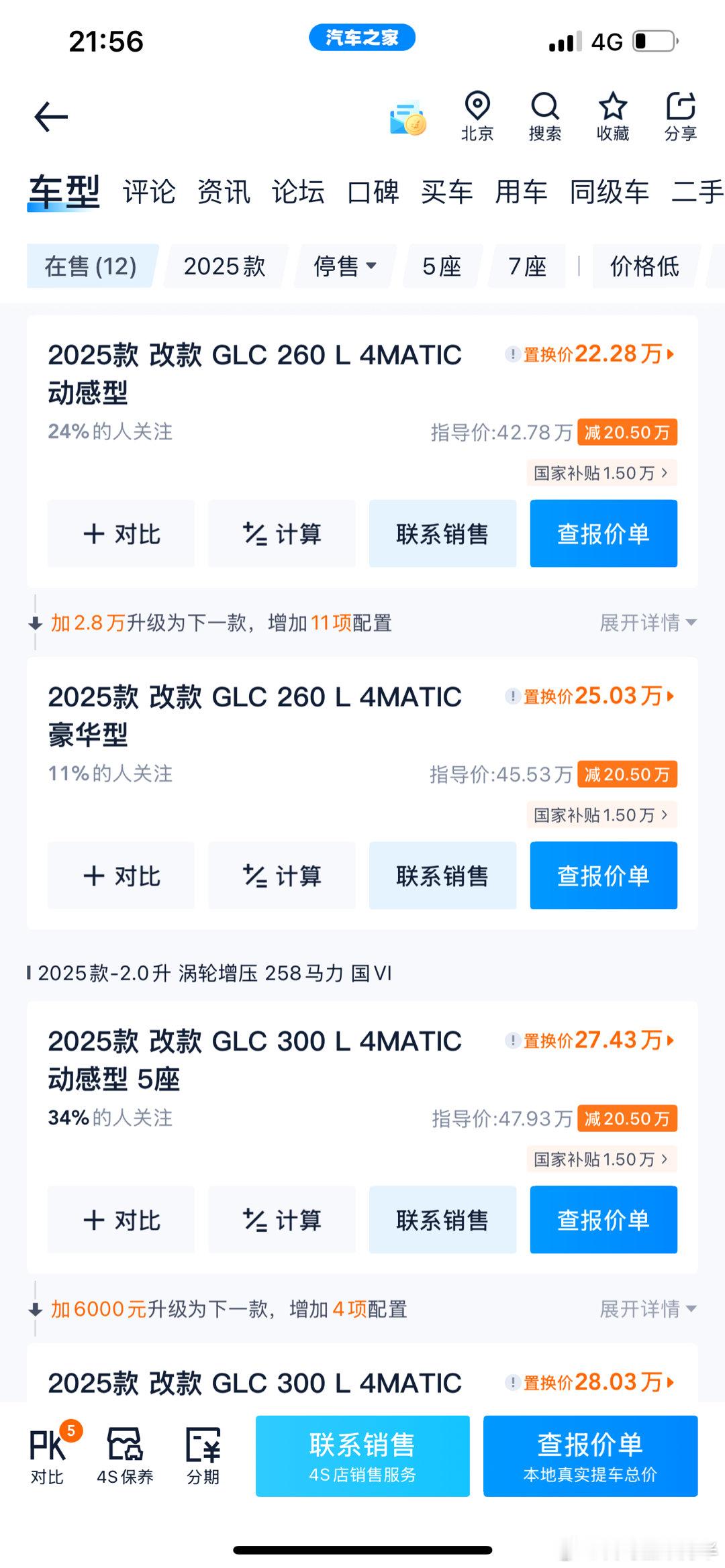The width and height of the screenshot is (725, 1568).
Task: Tap 联系销售 for GLC 300 L 动感型 5座
Action: coord(442,1220)
